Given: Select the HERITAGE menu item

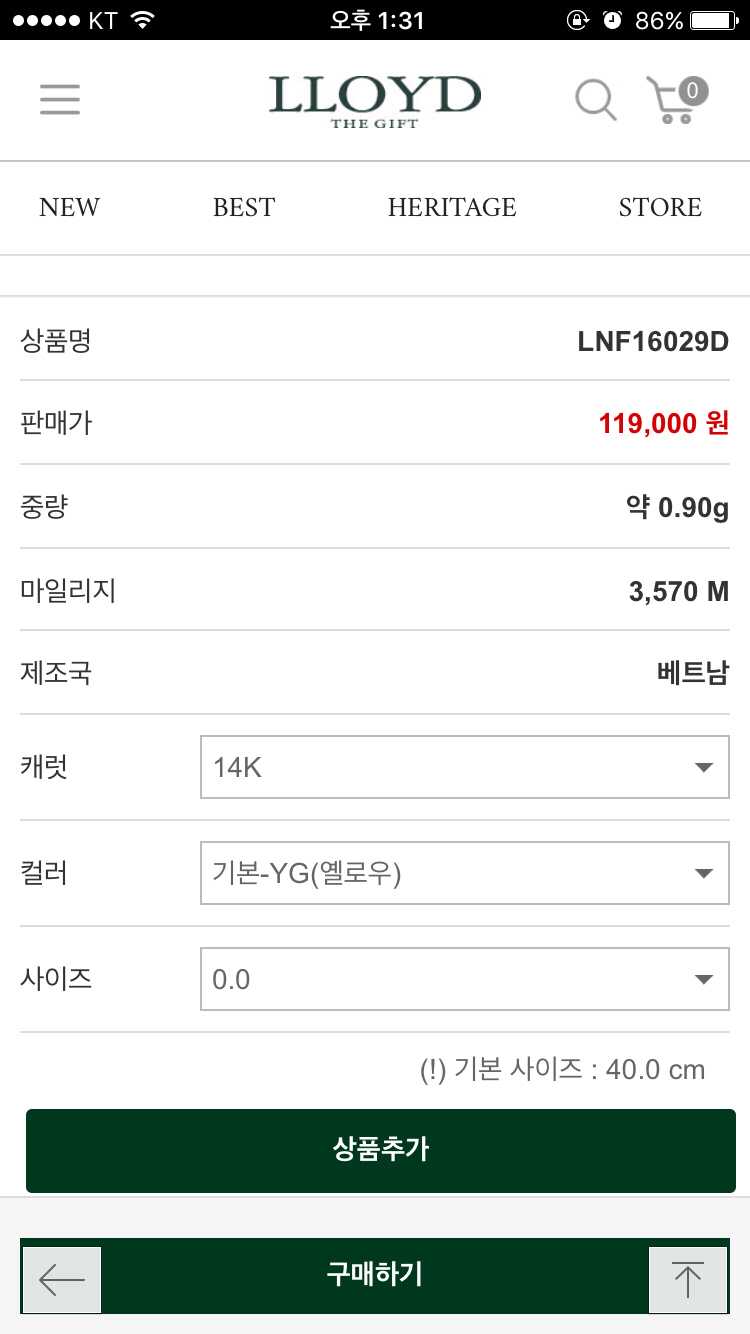Looking at the screenshot, I should click(452, 208).
